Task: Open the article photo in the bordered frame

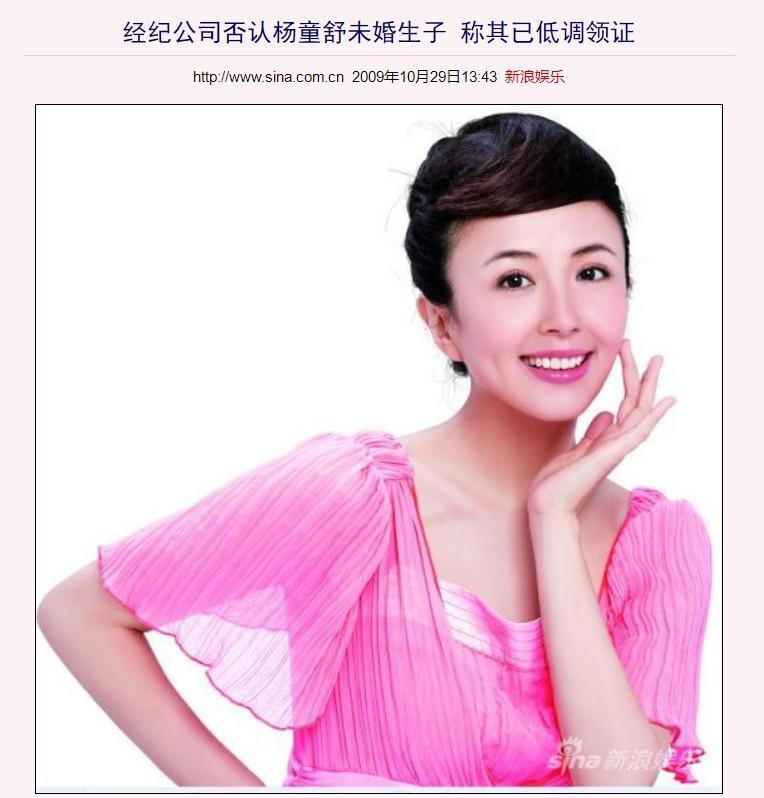Action: (379, 448)
